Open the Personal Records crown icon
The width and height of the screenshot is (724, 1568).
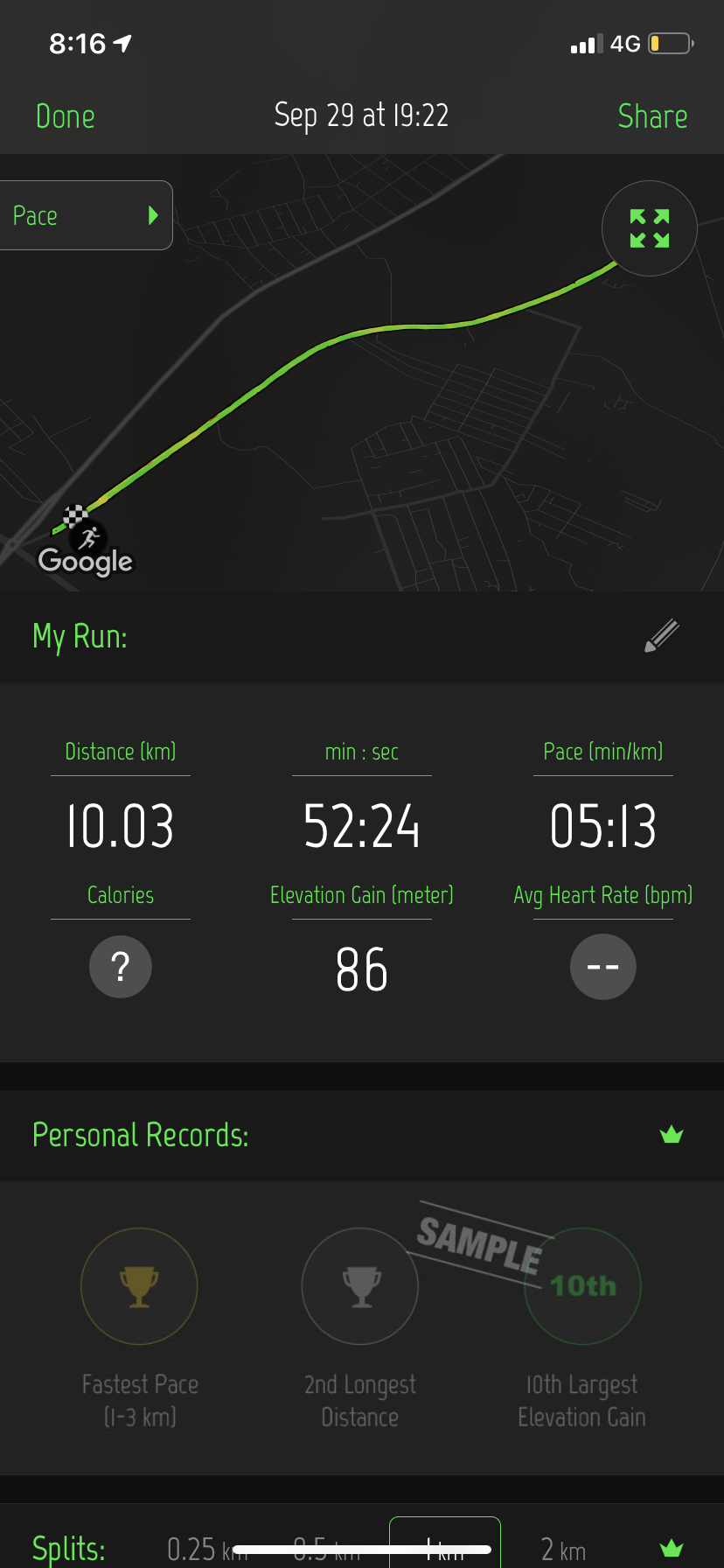tap(671, 1135)
